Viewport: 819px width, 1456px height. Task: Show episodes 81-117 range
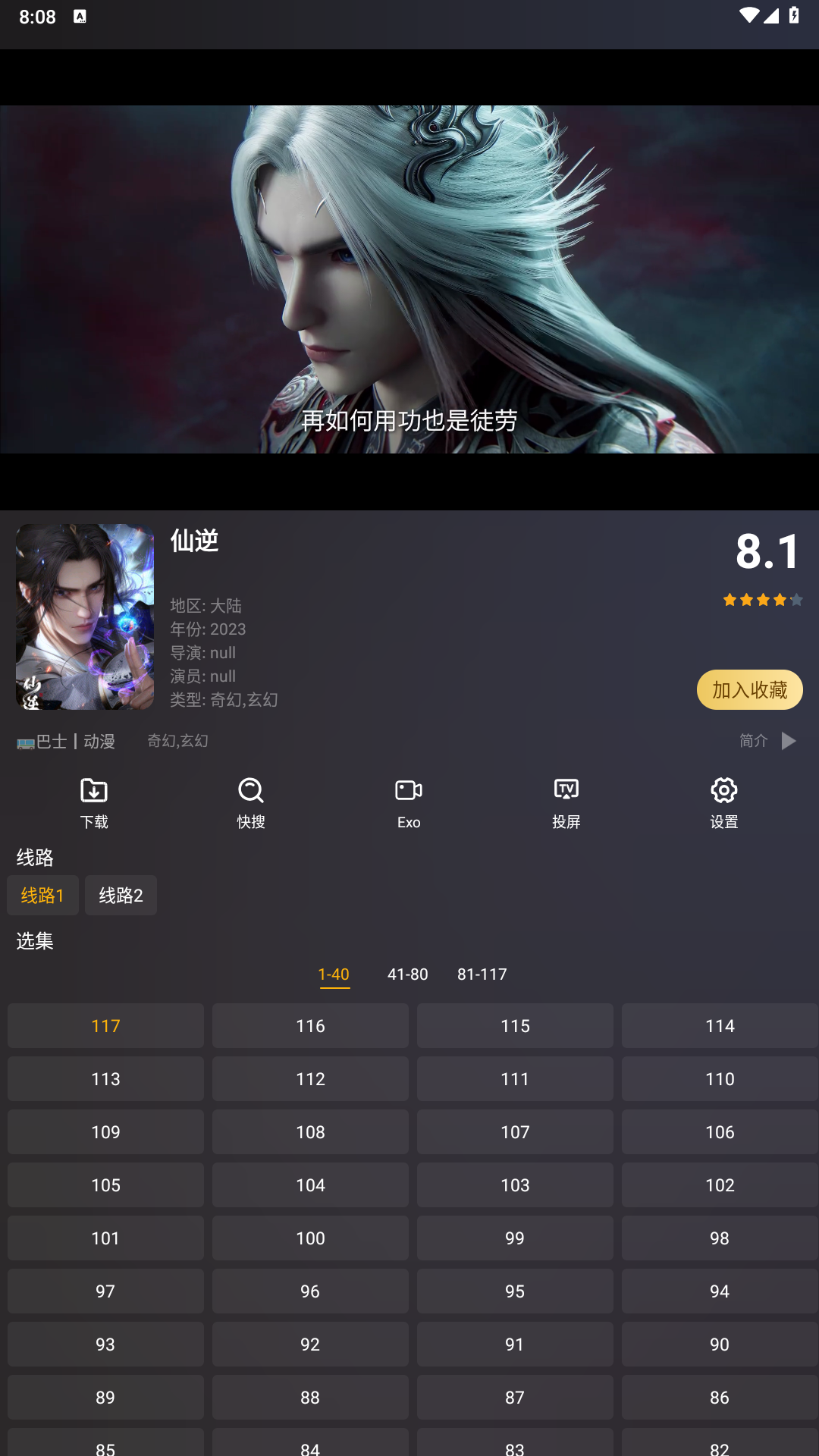(482, 974)
